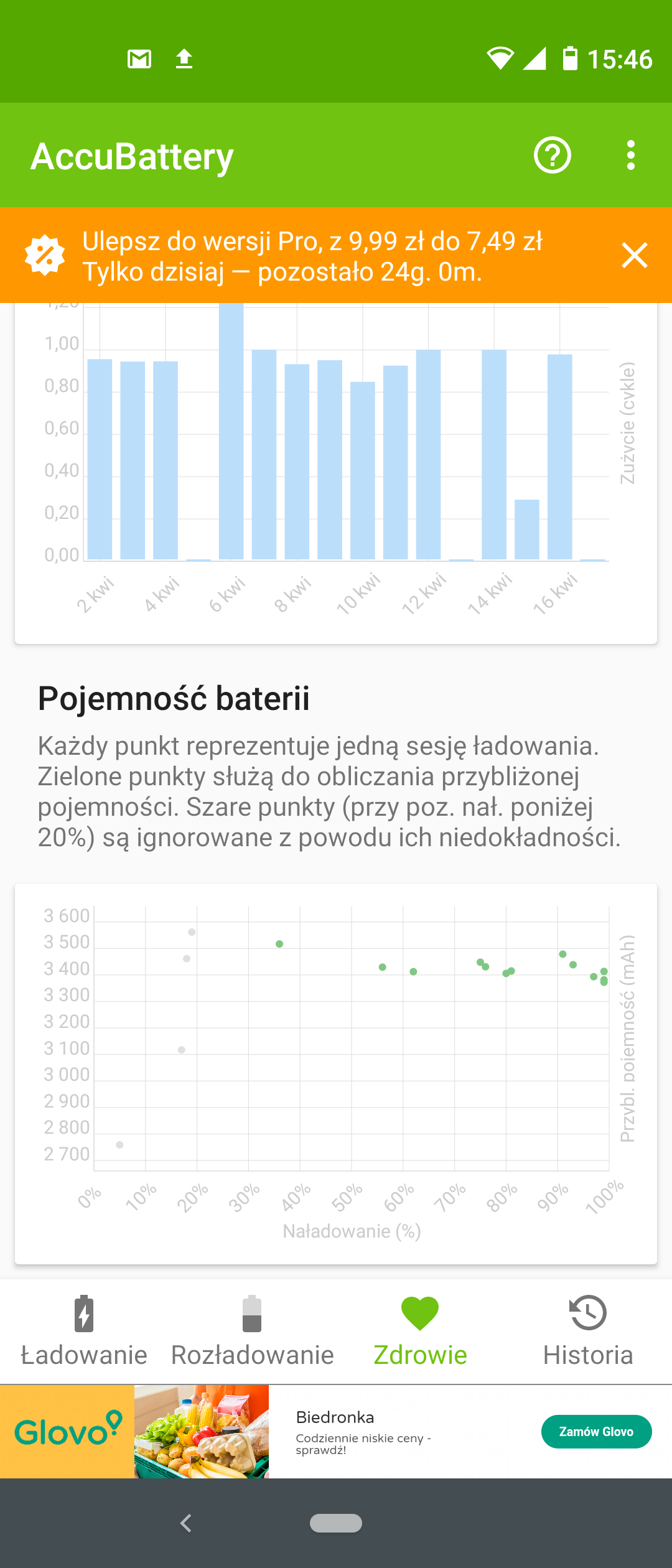Tap the Pro upgrade discount banner
672x1568 pixels.
(x=311, y=256)
